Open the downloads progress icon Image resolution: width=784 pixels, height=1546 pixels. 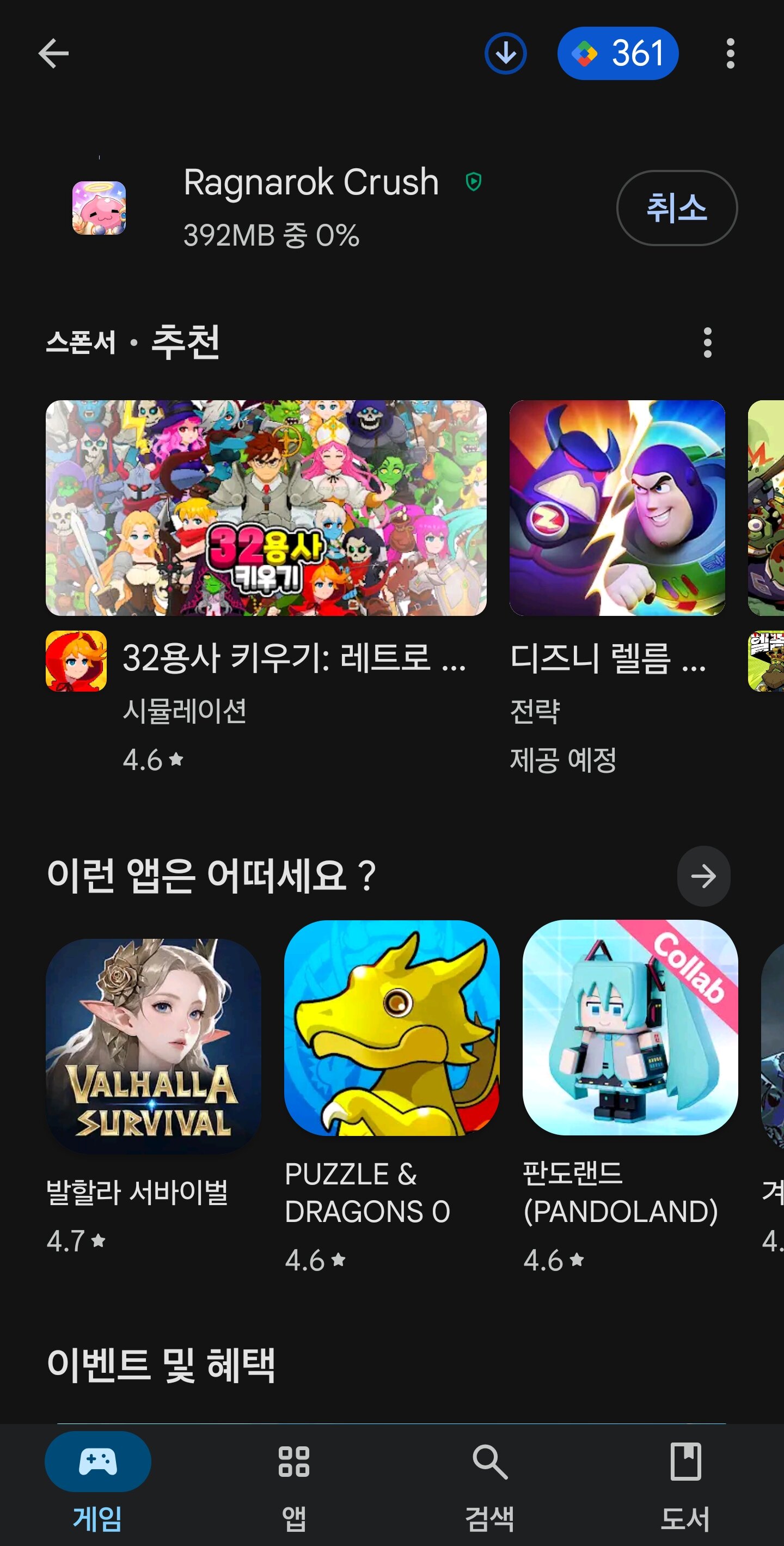[x=505, y=54]
